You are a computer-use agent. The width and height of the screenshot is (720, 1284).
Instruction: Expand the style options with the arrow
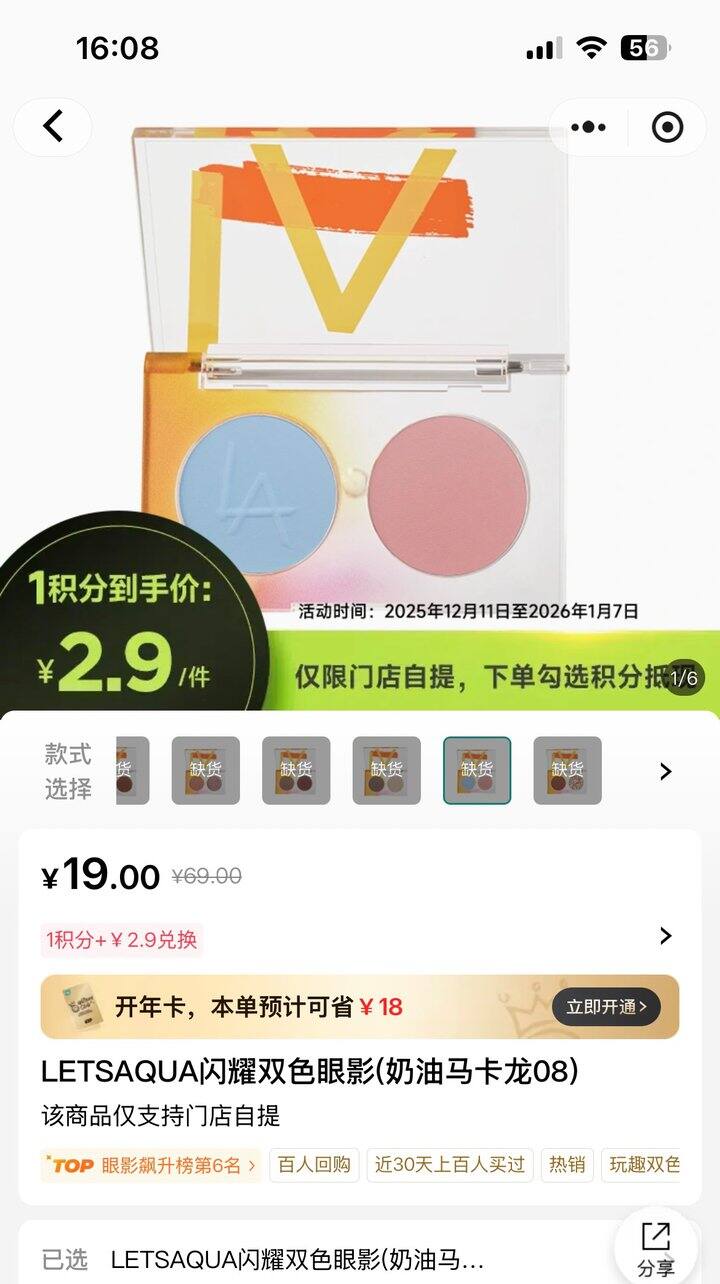tap(665, 771)
